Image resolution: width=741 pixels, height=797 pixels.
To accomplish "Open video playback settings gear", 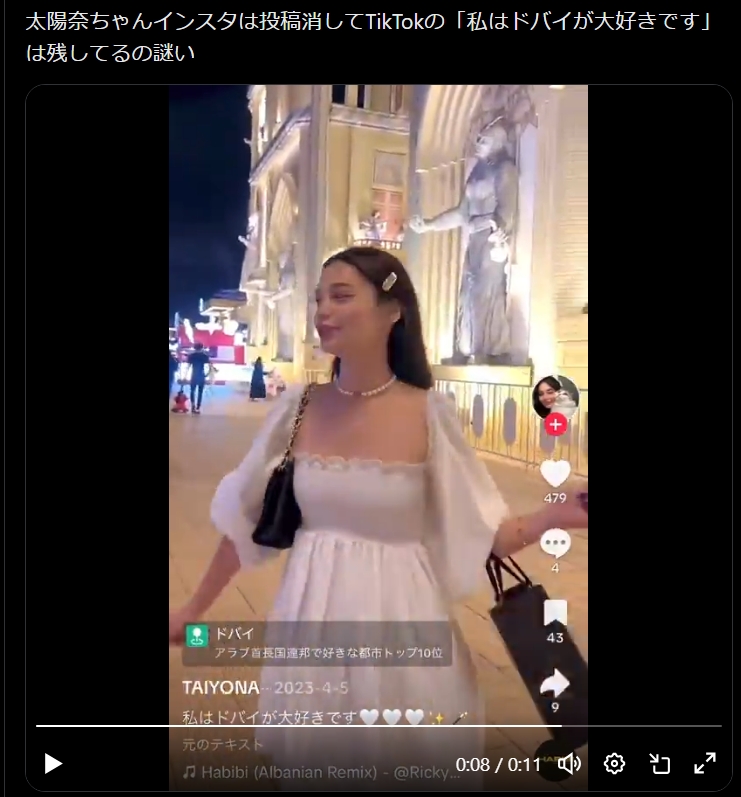I will point(614,764).
